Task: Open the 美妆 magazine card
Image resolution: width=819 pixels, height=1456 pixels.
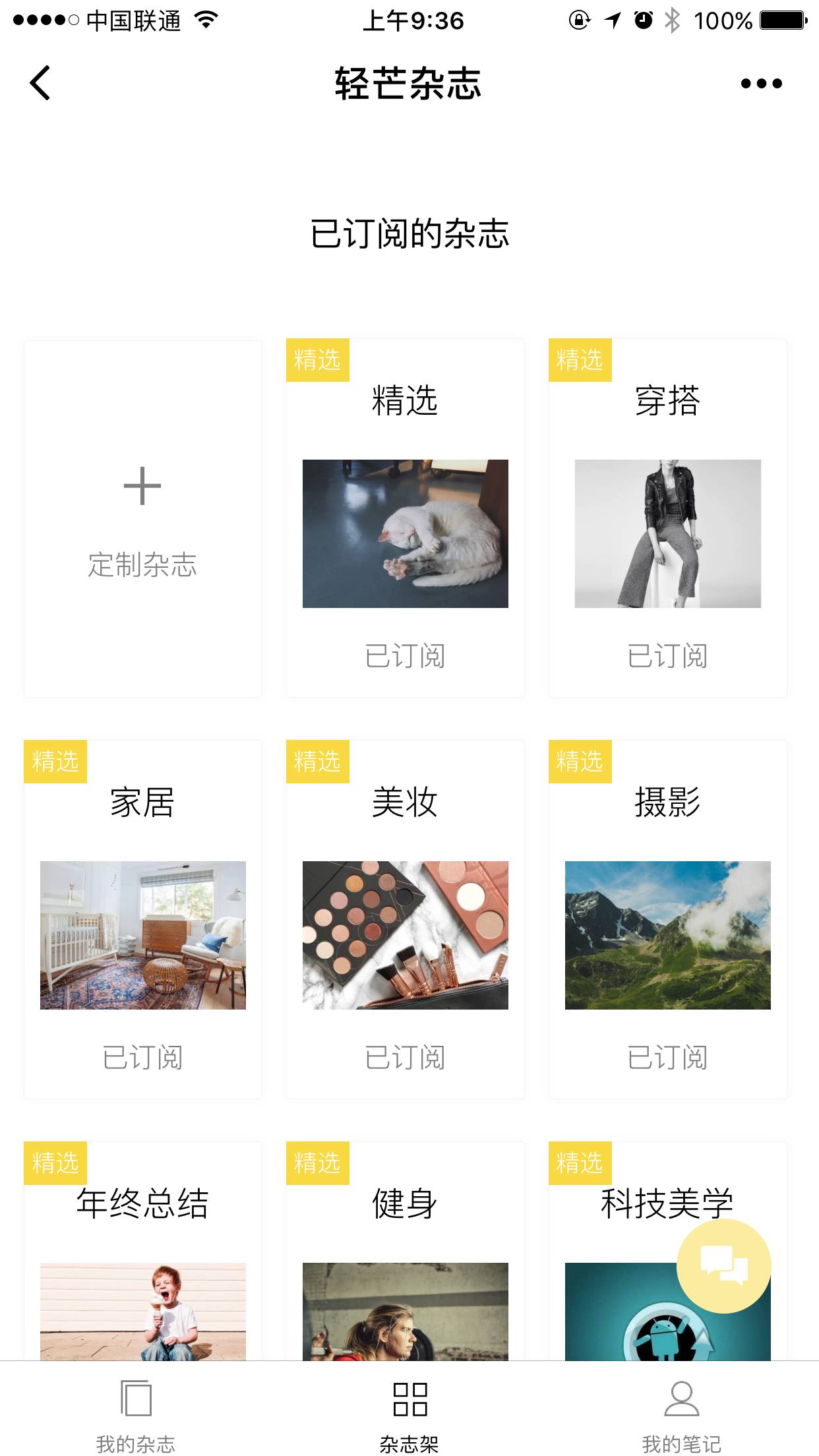Action: click(405, 934)
